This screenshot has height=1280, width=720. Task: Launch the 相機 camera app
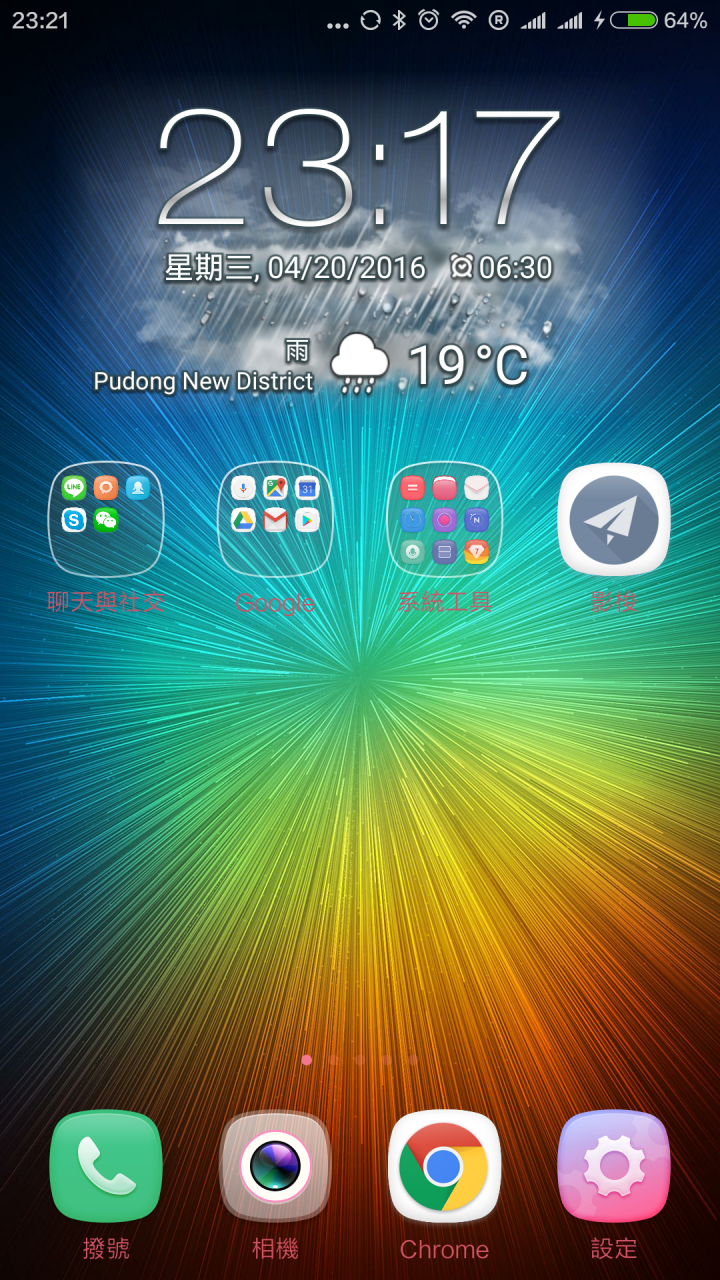[x=275, y=1166]
